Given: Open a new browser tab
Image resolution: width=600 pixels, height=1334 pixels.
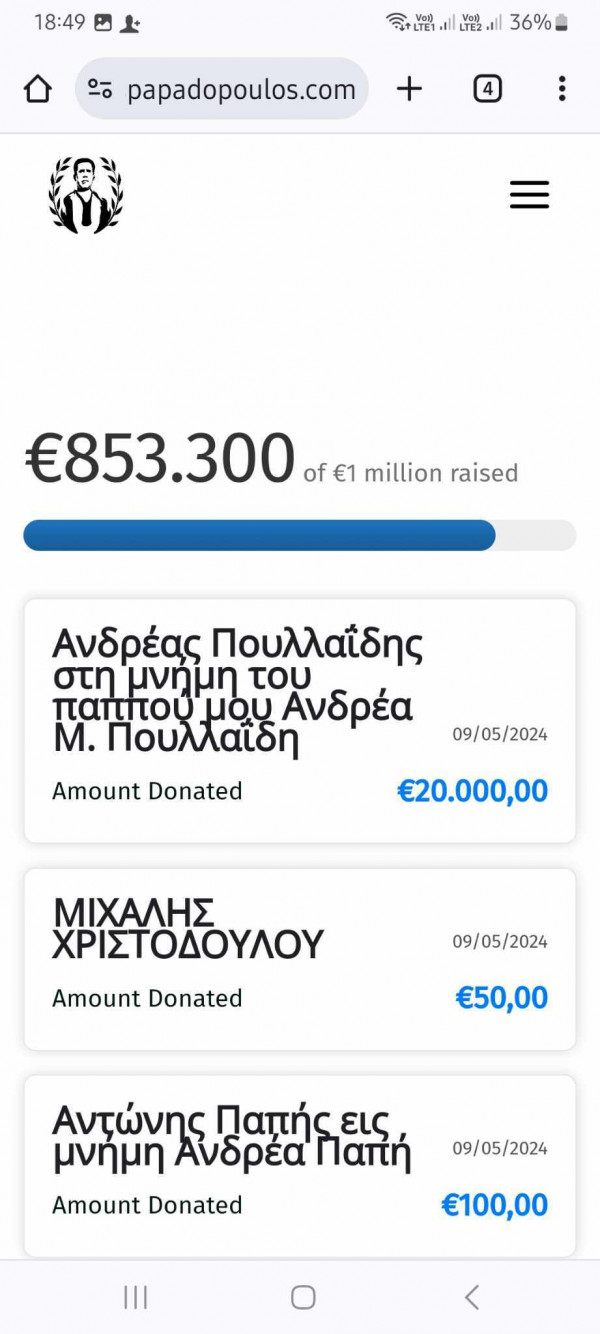Looking at the screenshot, I should 410,89.
